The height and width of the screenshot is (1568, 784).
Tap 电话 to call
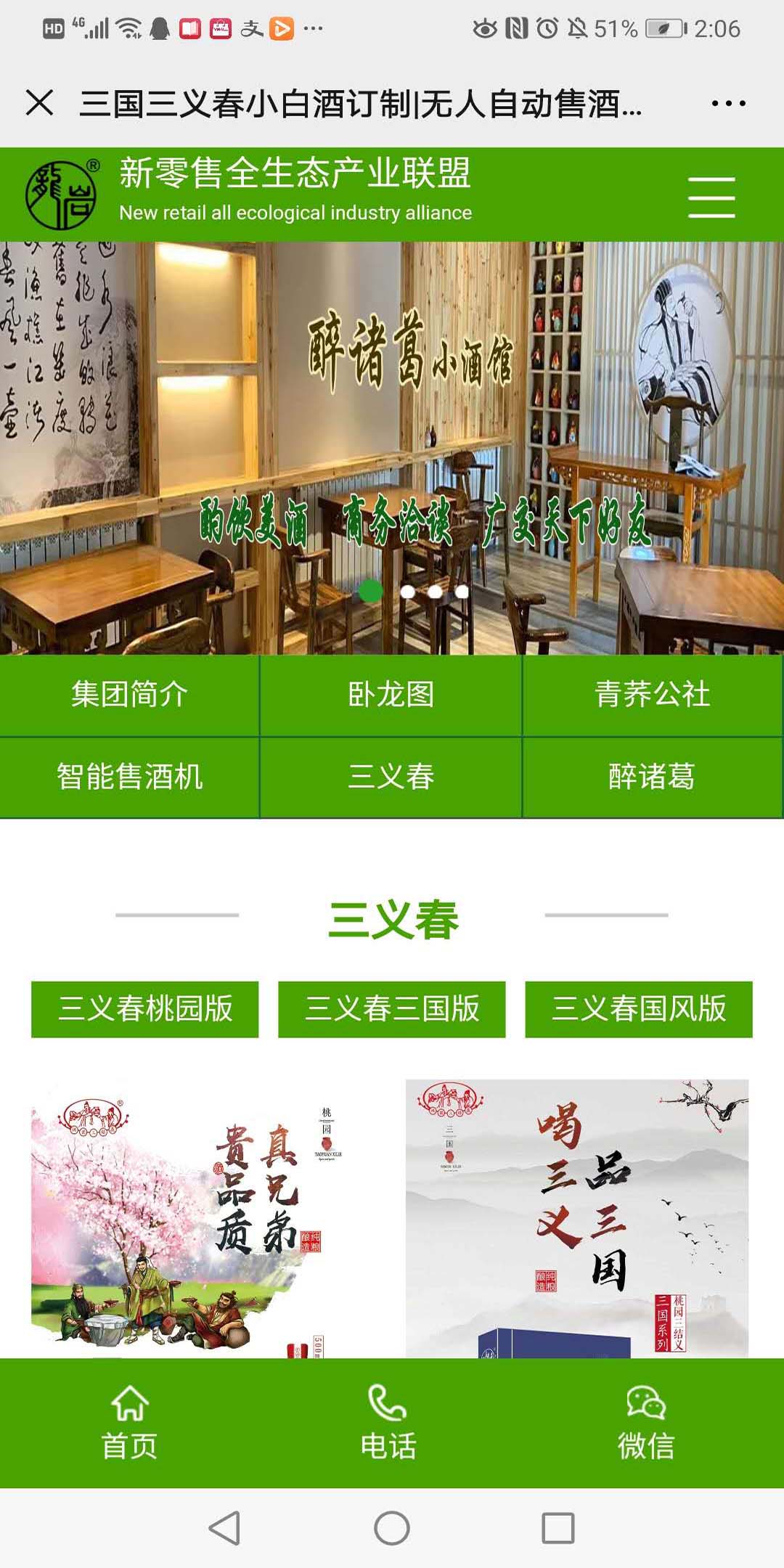point(388,1423)
